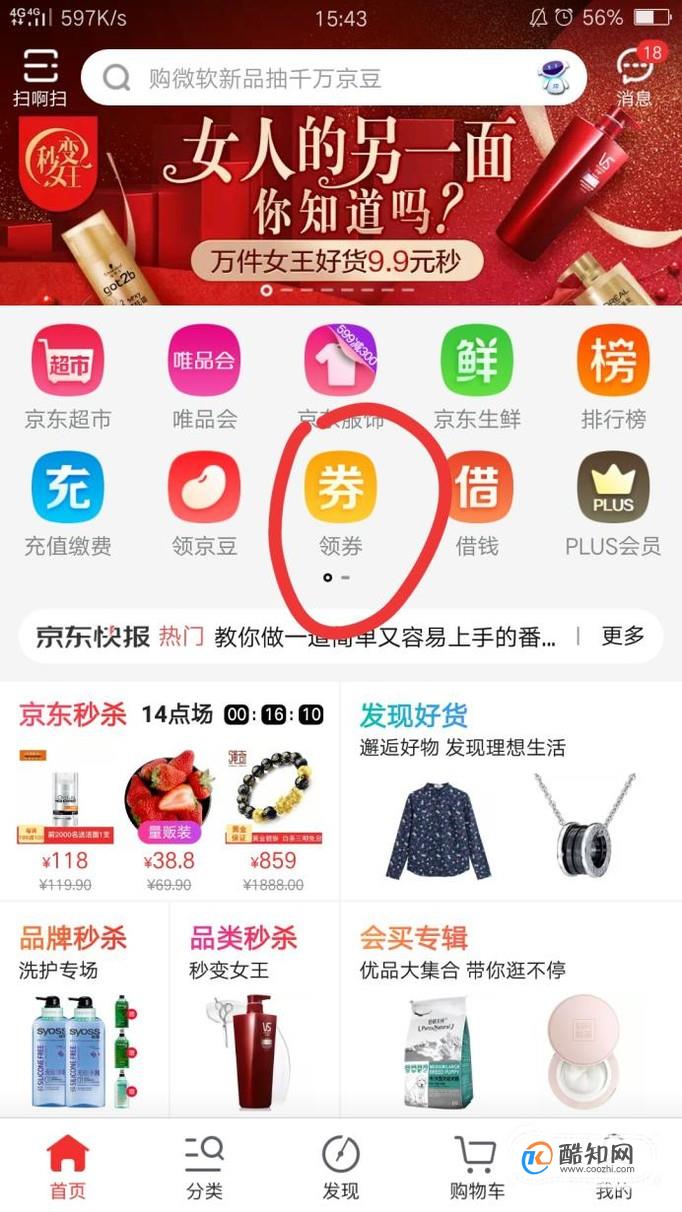
Task: Open 京东超市
Action: coord(67,376)
